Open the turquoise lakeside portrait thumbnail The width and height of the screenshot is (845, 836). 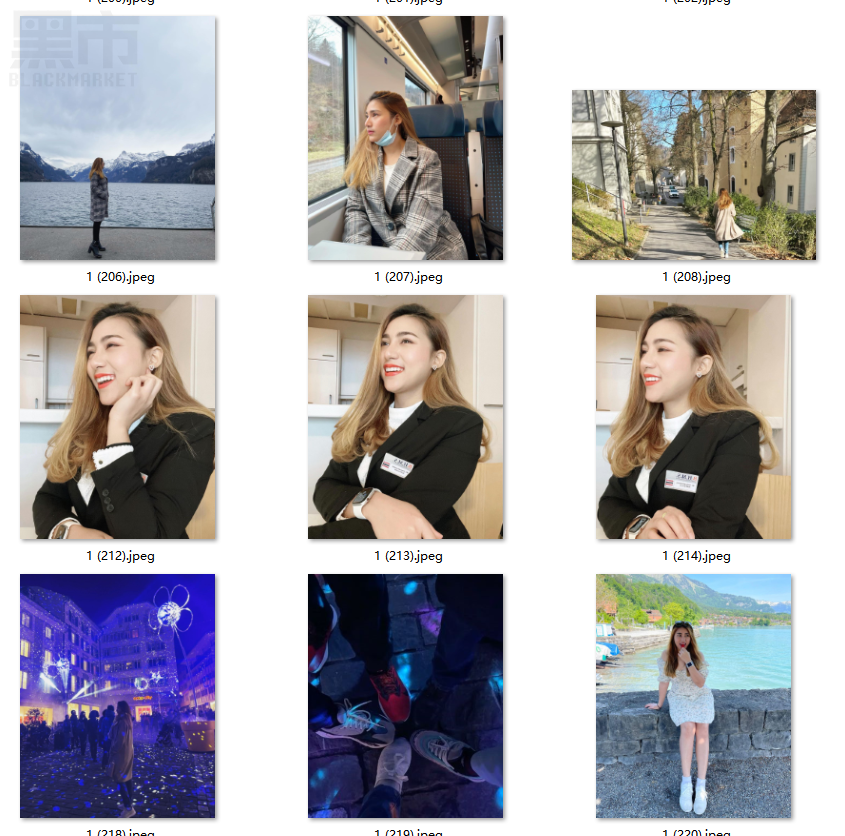point(694,696)
